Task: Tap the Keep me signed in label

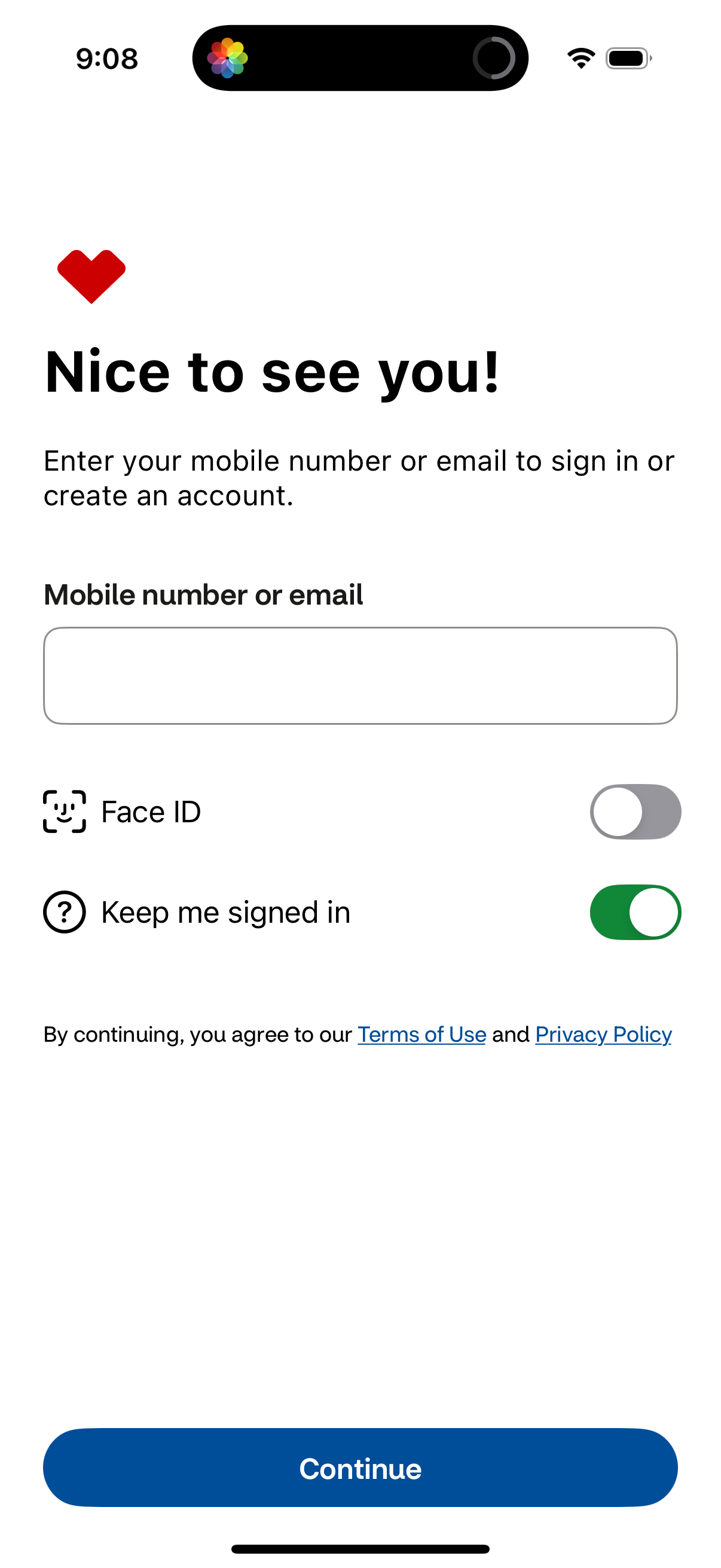Action: (x=227, y=911)
